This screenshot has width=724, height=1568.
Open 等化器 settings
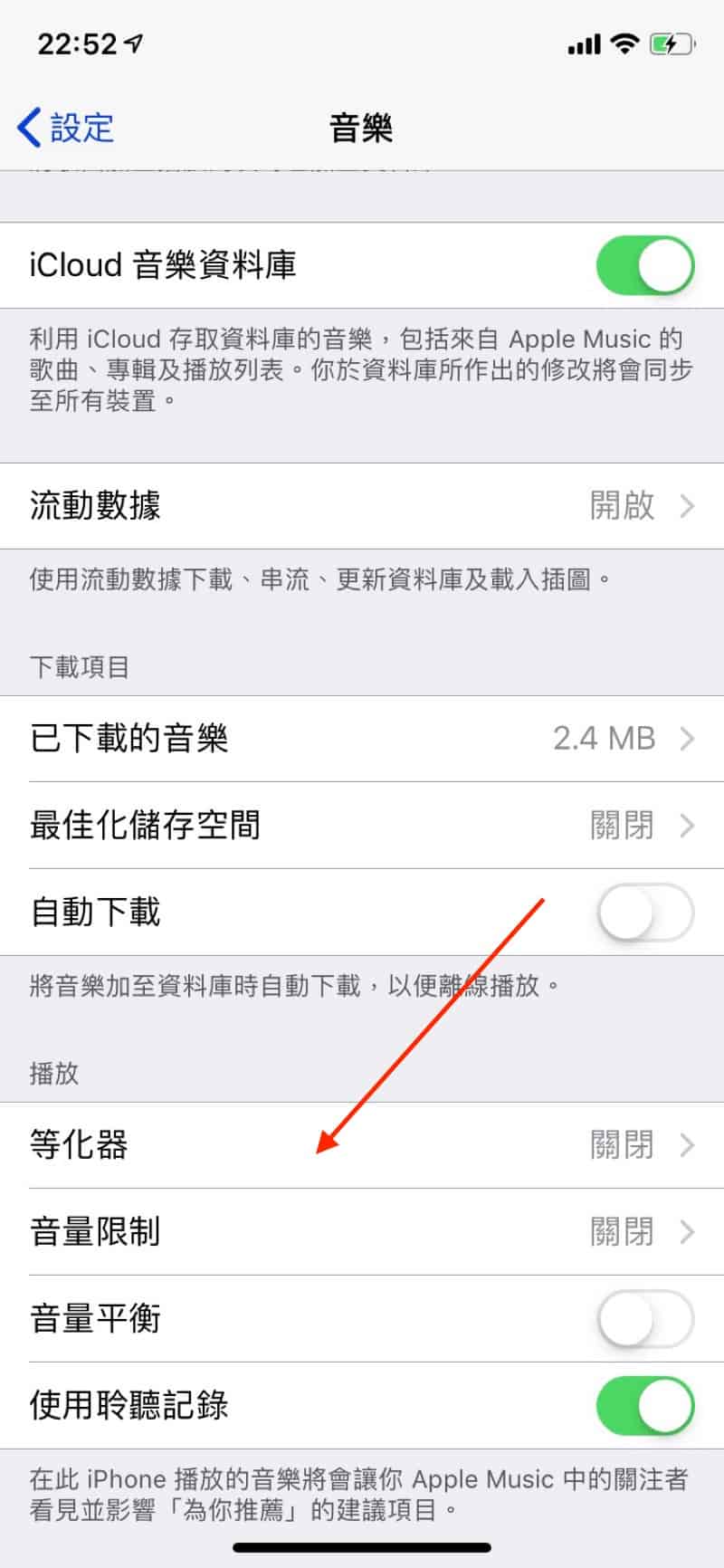362,1145
